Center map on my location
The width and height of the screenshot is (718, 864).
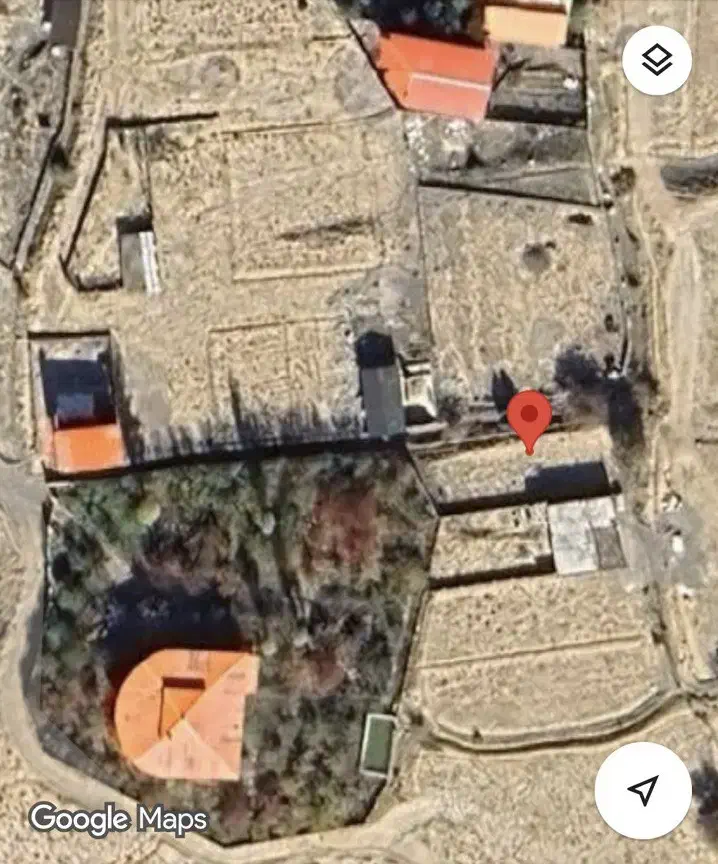643,790
